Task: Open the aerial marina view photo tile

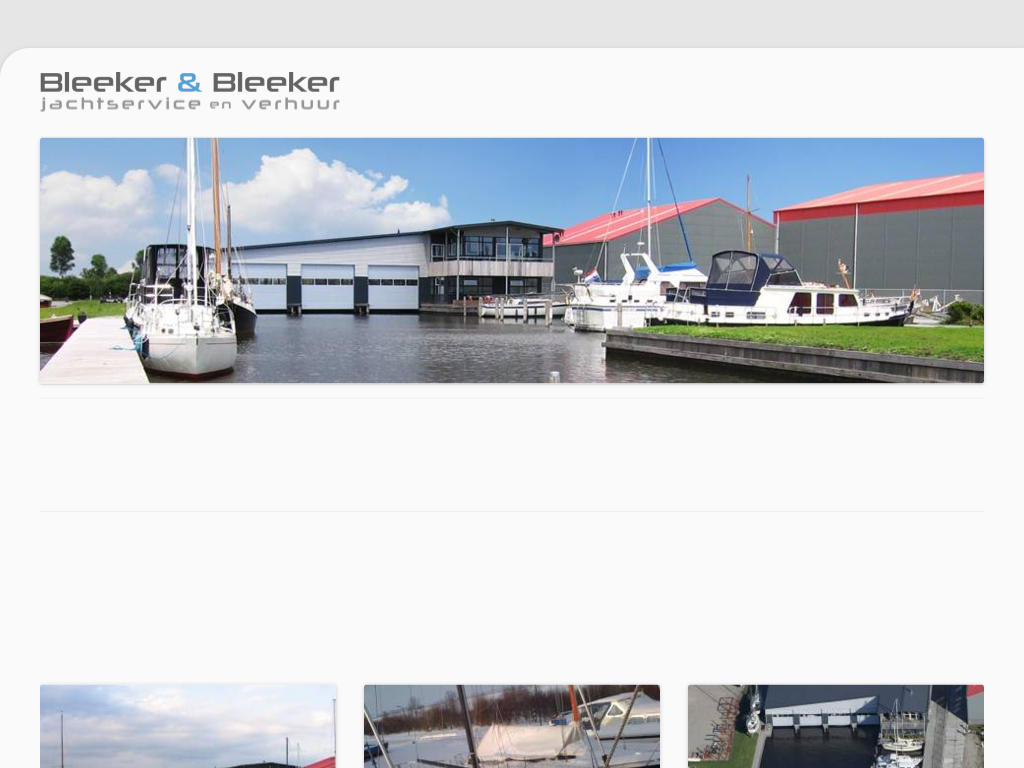Action: pos(835,726)
